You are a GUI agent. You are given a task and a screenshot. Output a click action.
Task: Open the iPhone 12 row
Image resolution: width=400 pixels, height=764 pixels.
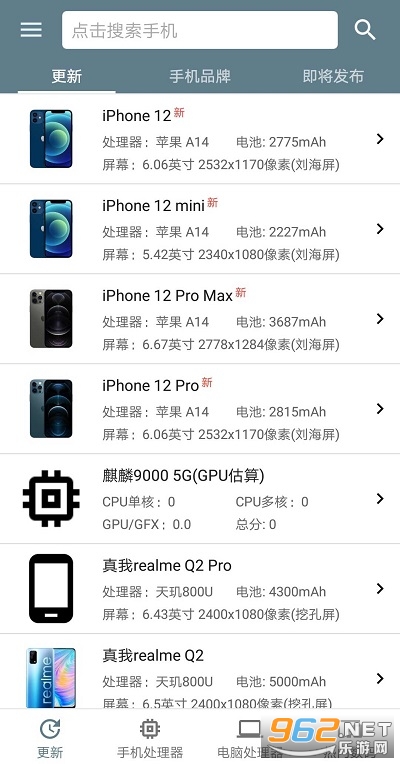pyautogui.click(x=200, y=139)
